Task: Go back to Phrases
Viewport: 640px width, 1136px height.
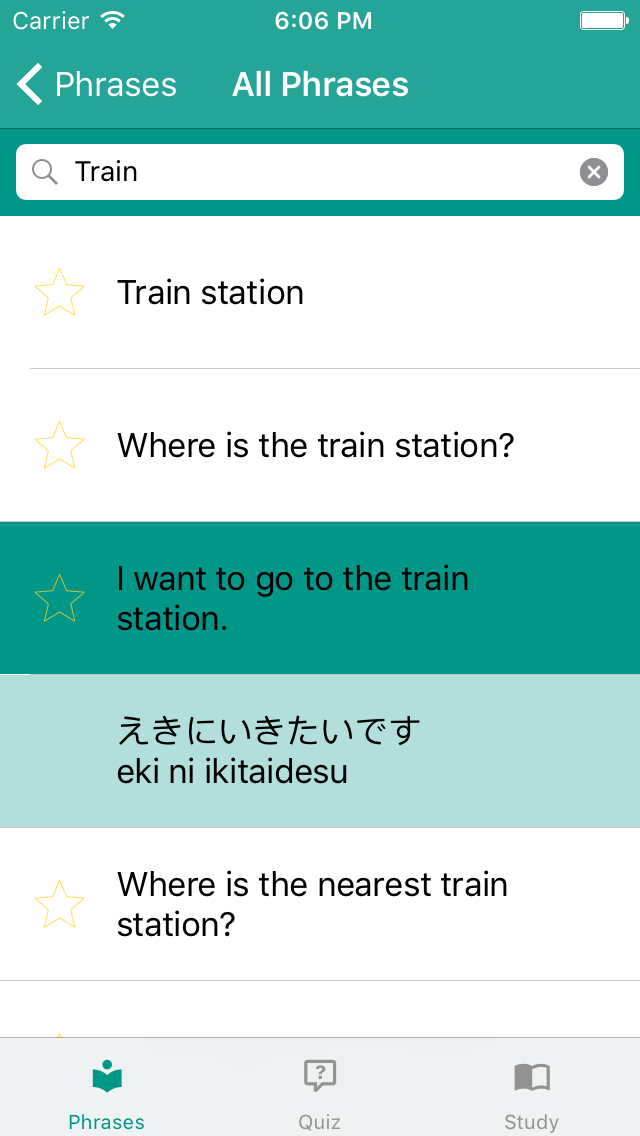Action: [96, 85]
